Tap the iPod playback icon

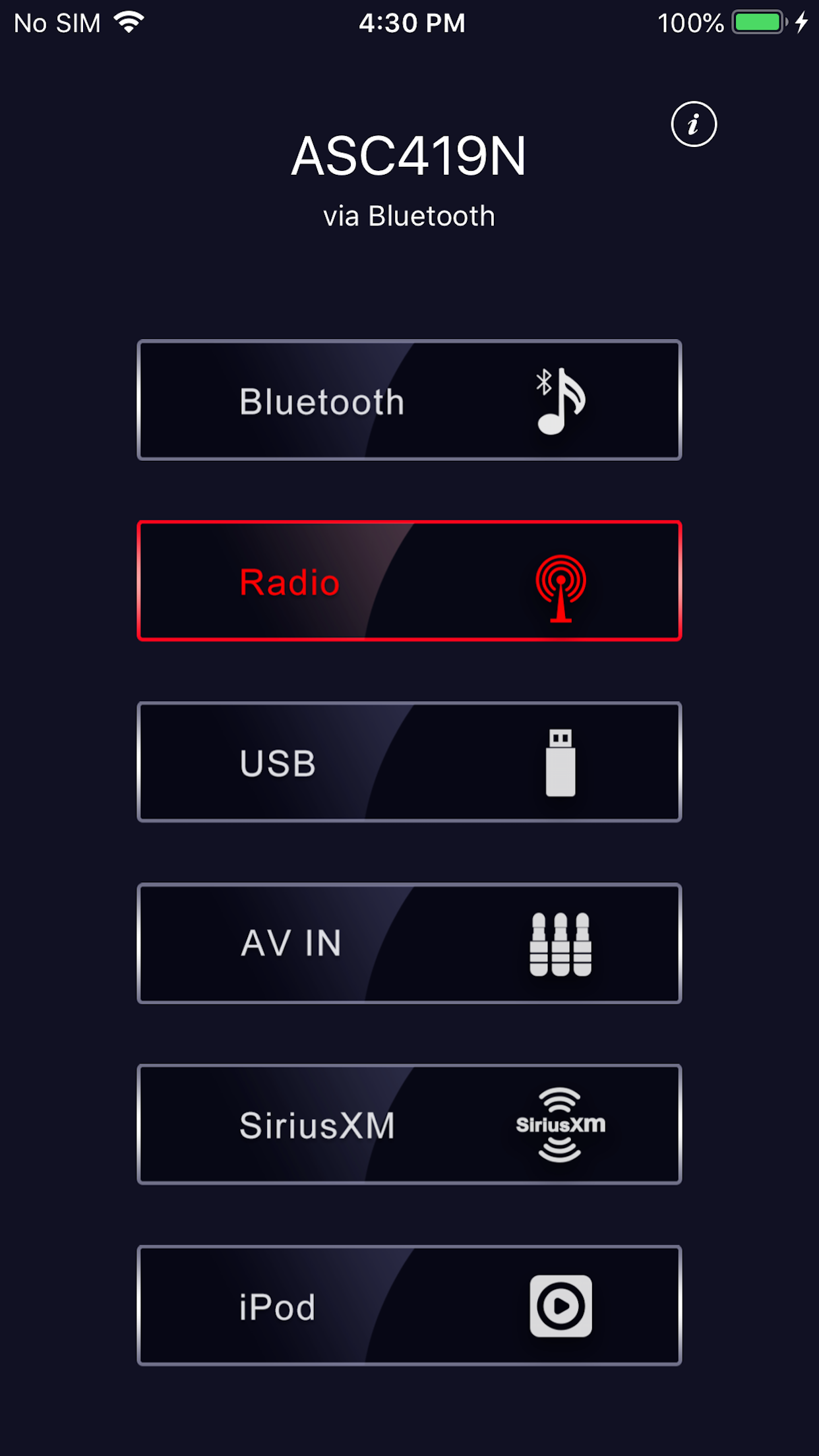[560, 1307]
